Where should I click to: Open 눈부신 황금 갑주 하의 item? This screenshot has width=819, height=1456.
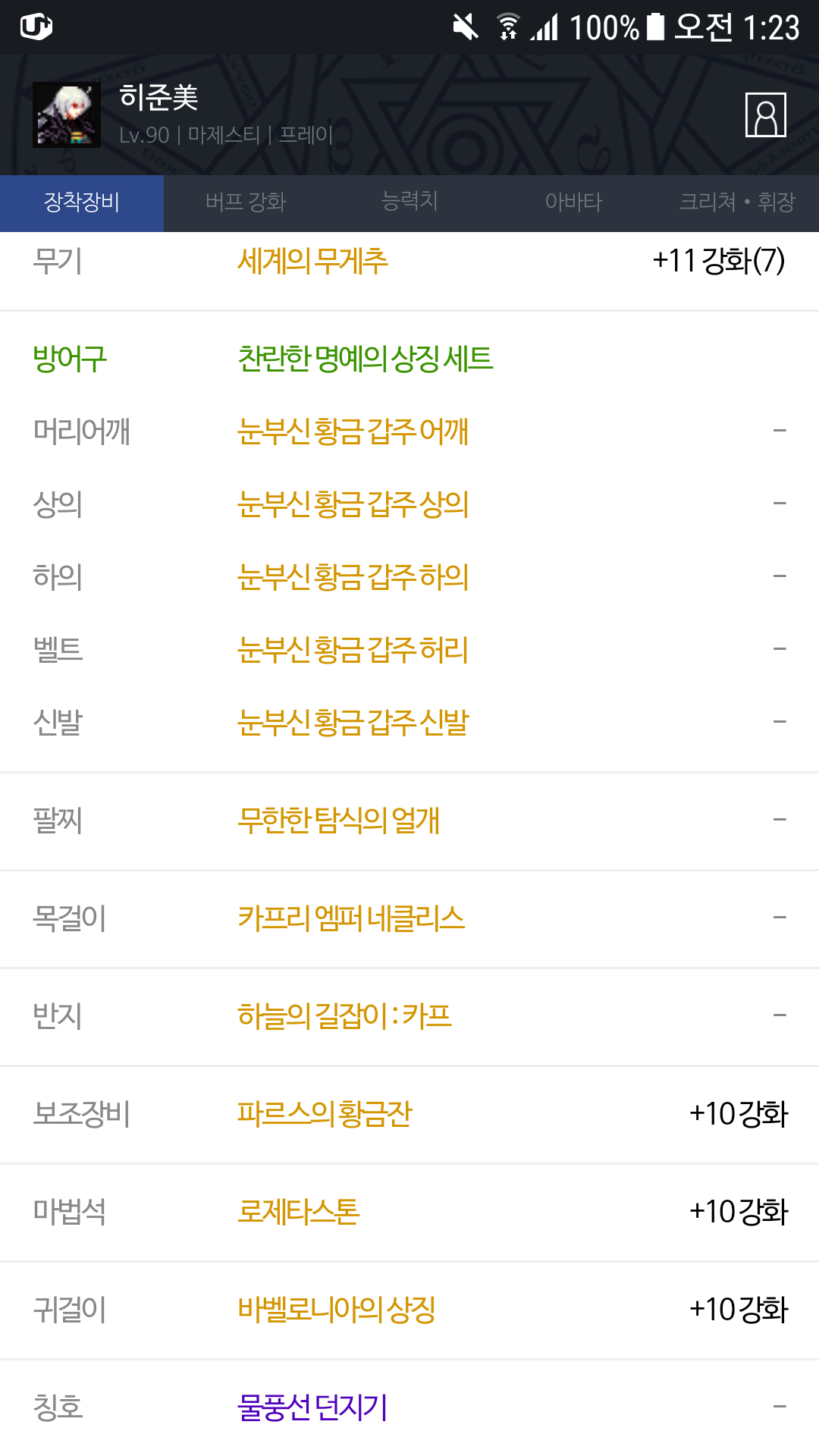pyautogui.click(x=353, y=577)
